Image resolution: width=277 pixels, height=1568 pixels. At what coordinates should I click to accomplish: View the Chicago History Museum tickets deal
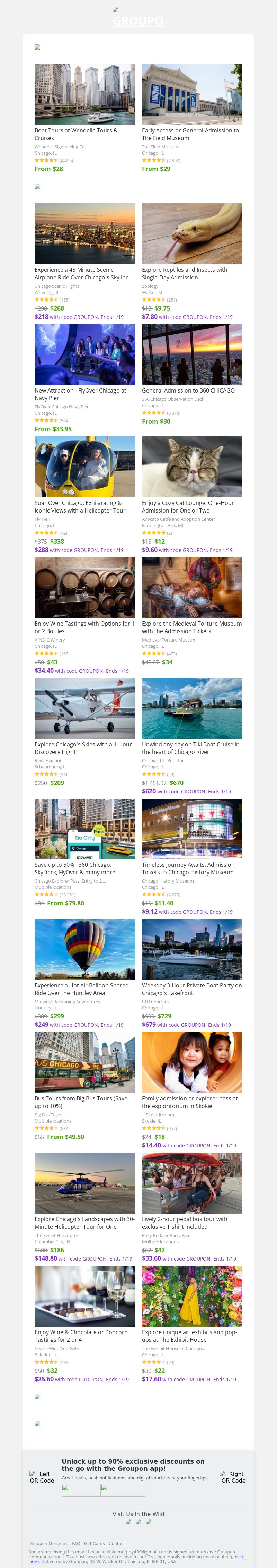(x=188, y=868)
